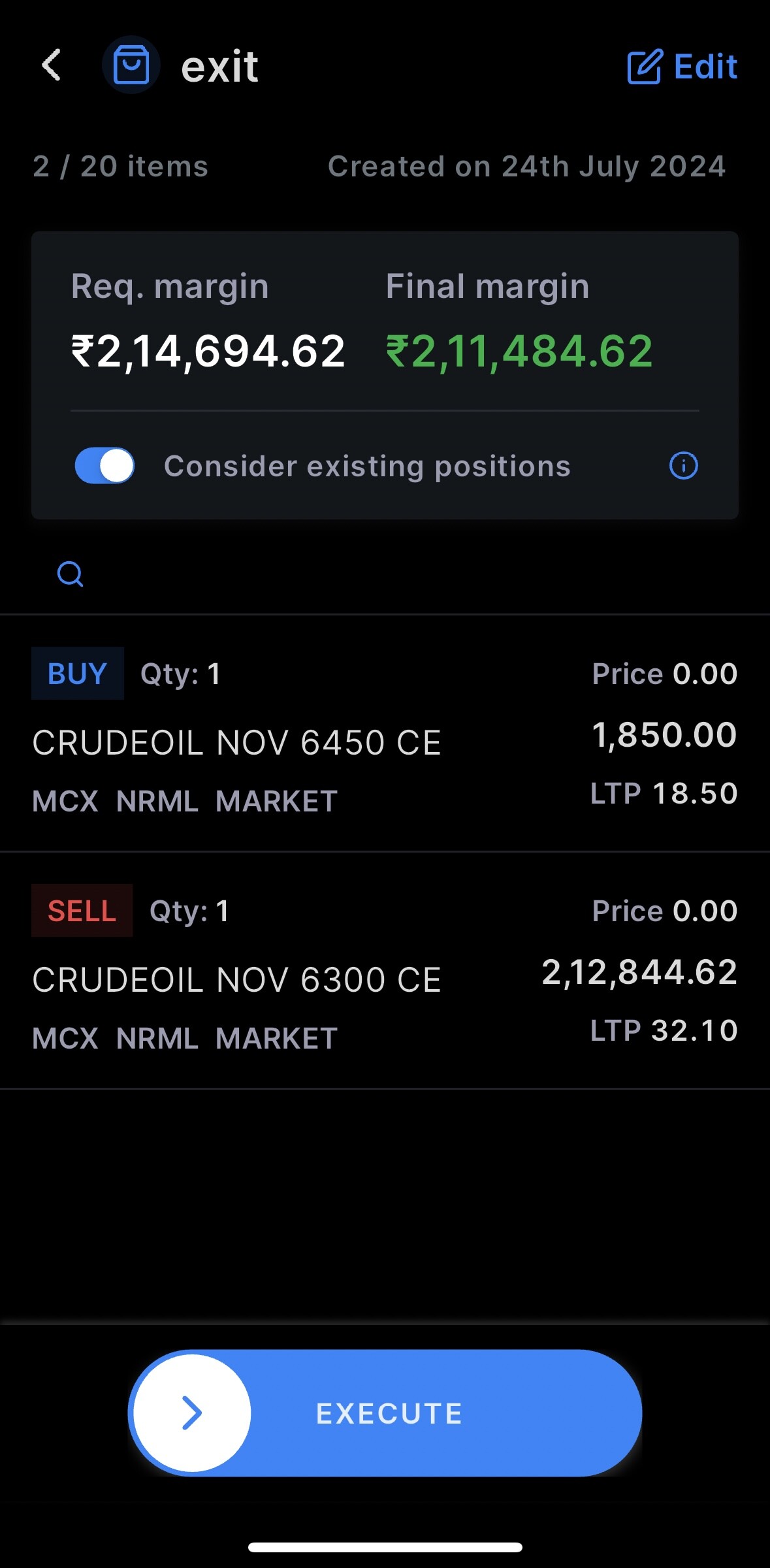770x1568 pixels.
Task: Open info icon about existing positions
Action: [684, 466]
